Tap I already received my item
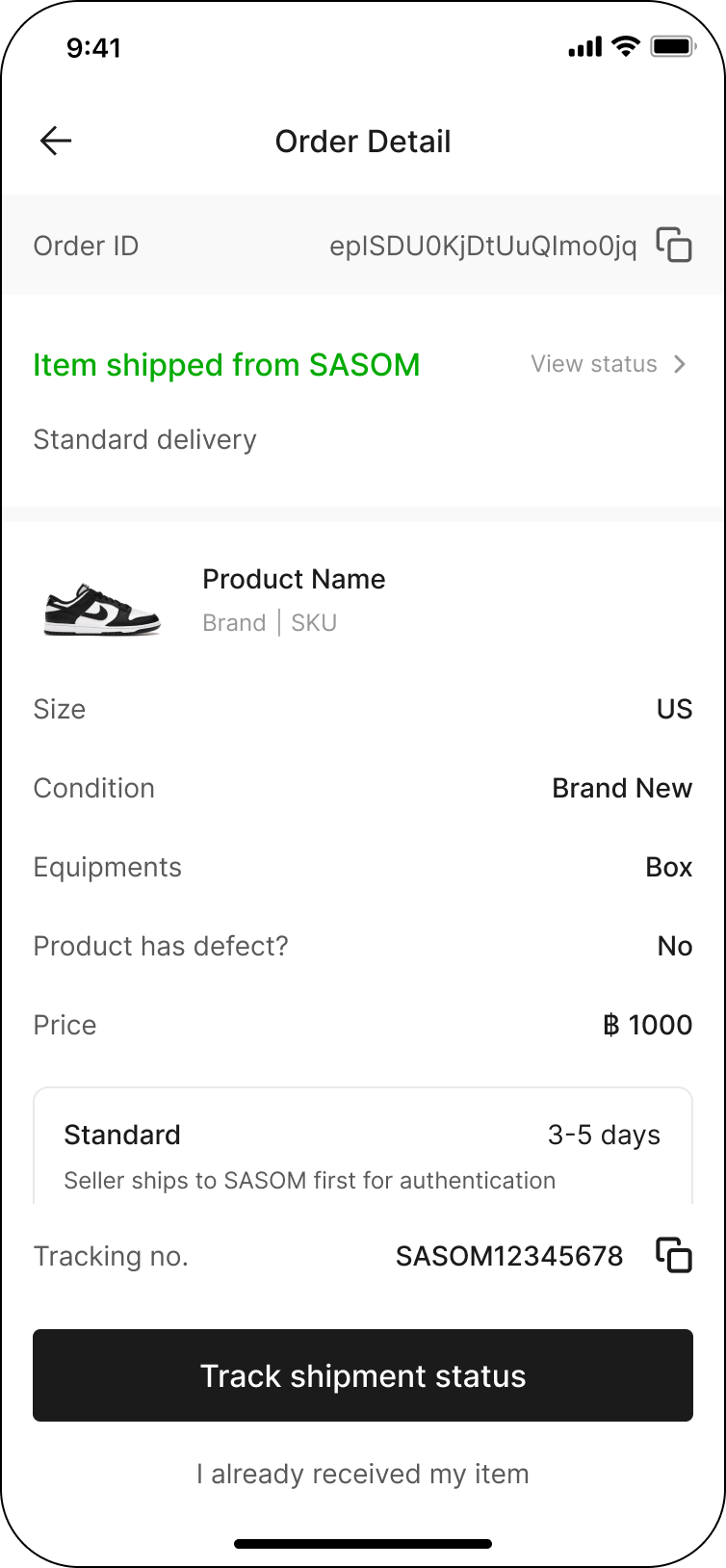 click(x=363, y=1474)
